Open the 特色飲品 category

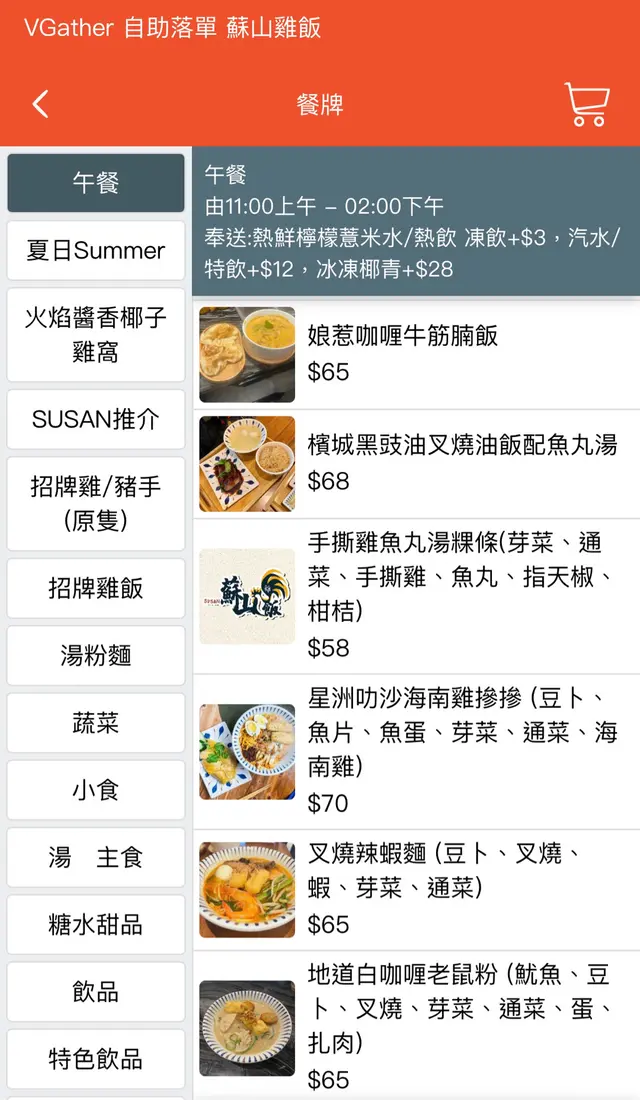coord(96,1058)
